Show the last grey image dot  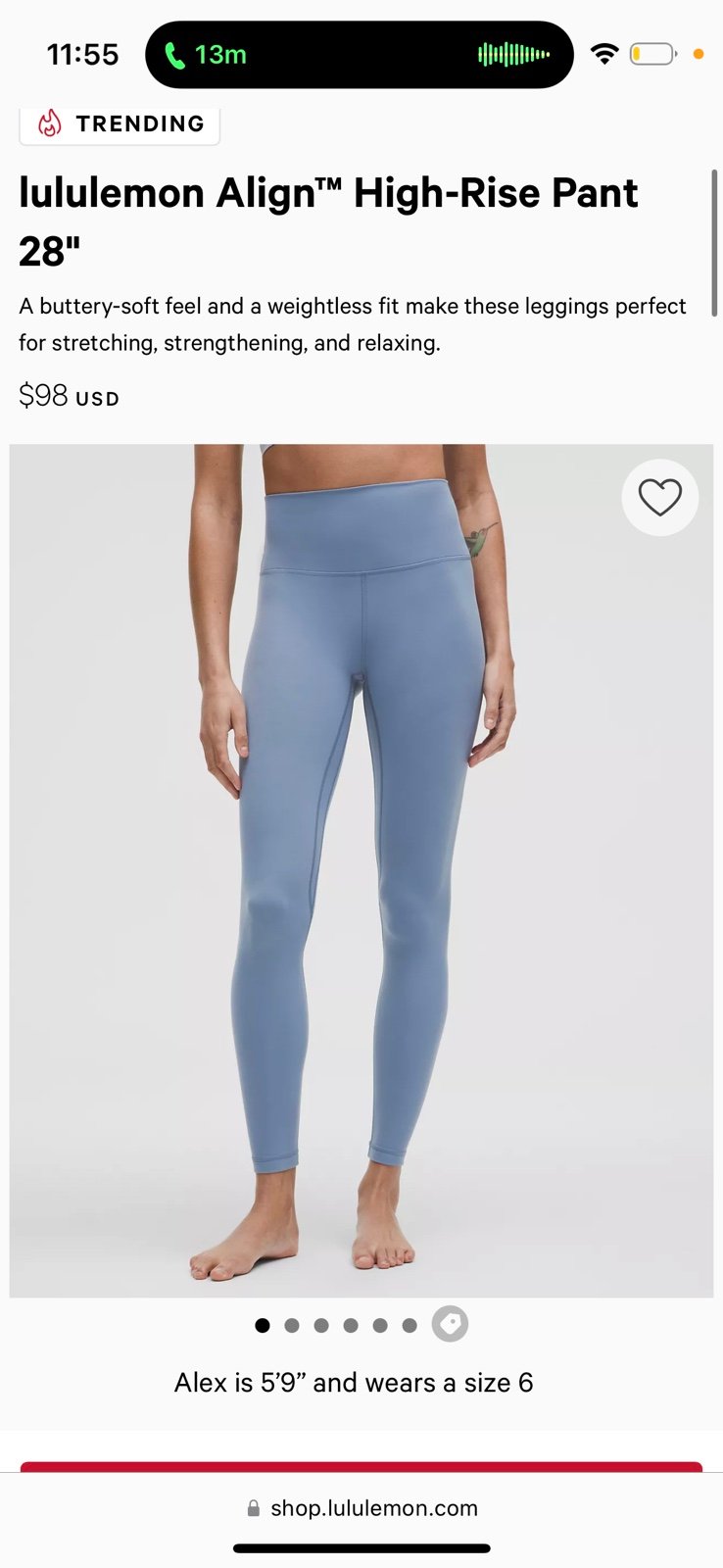(410, 1325)
